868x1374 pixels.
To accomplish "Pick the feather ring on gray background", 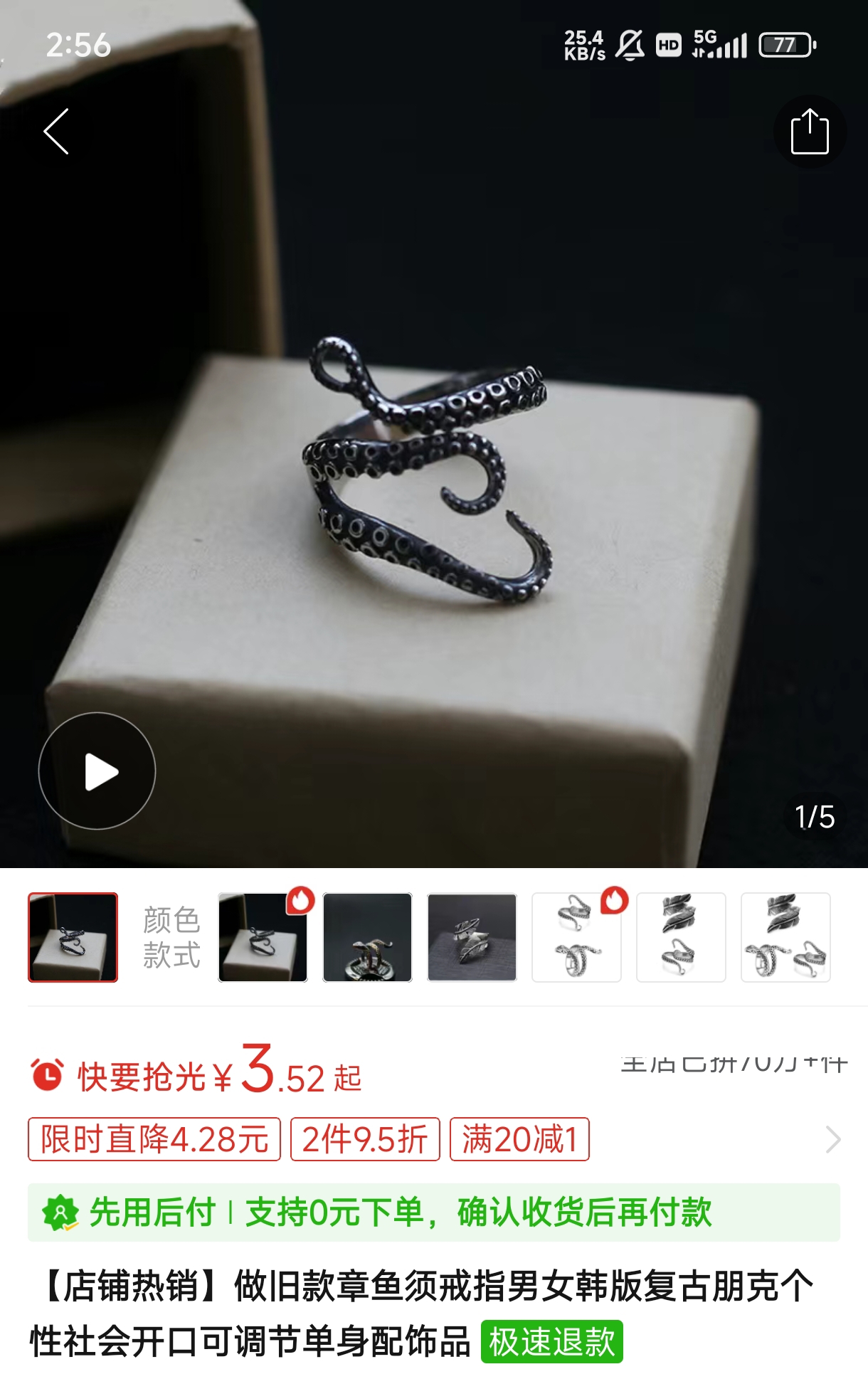I will 472,937.
